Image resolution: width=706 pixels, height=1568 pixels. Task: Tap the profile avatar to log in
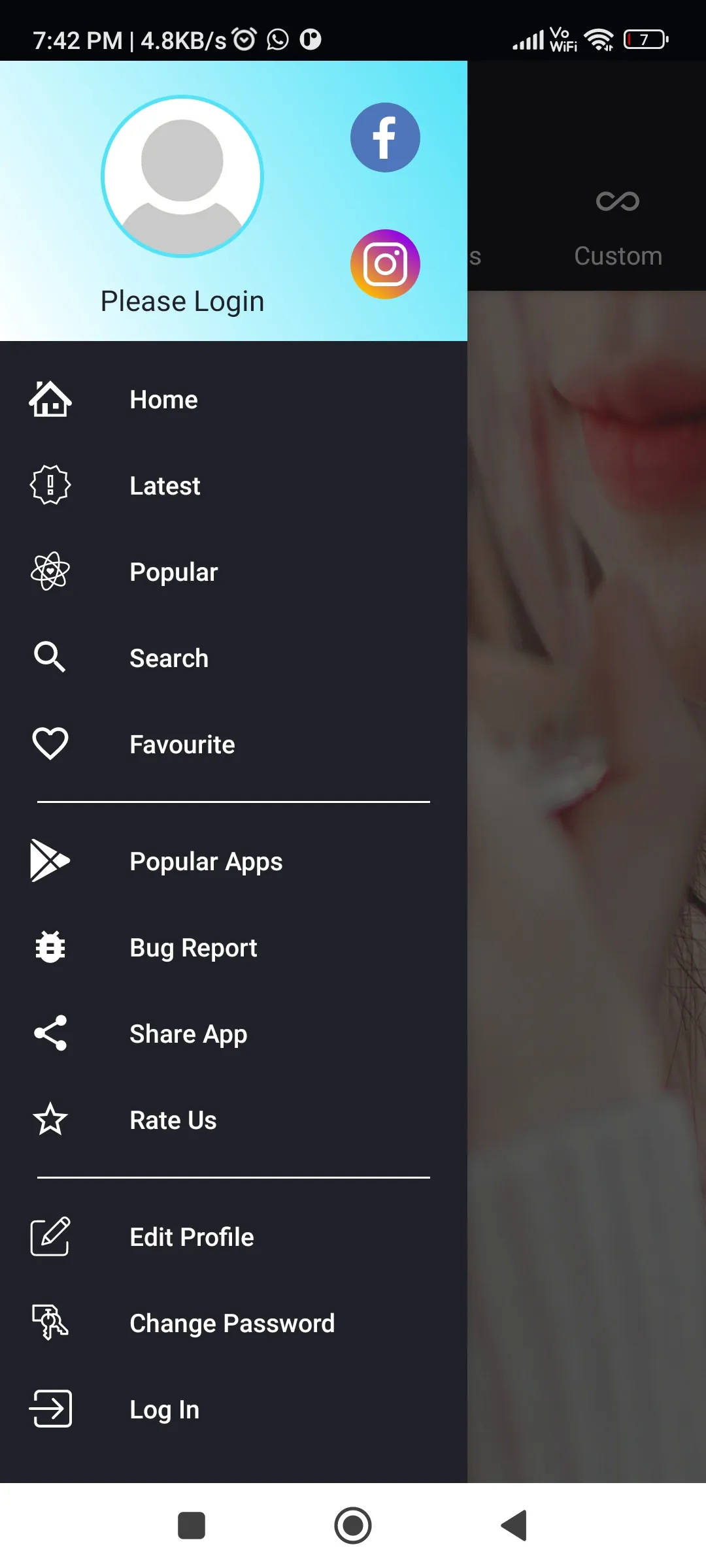[x=182, y=176]
